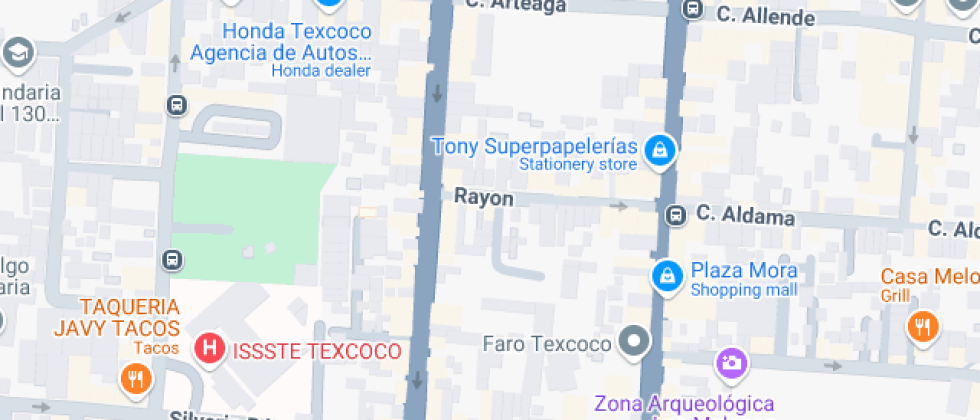The width and height of the screenshot is (980, 420).
Task: Open the ISSSTE TEXCOCO hospital pin
Action: click(x=209, y=349)
